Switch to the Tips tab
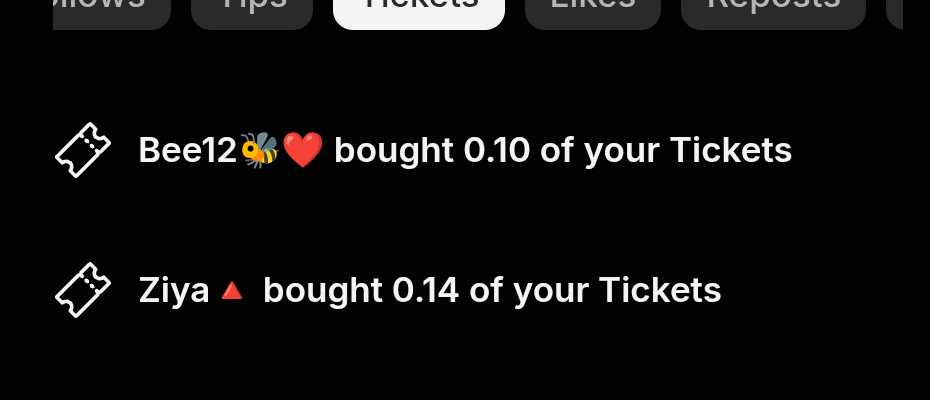The image size is (930, 400). click(251, 10)
